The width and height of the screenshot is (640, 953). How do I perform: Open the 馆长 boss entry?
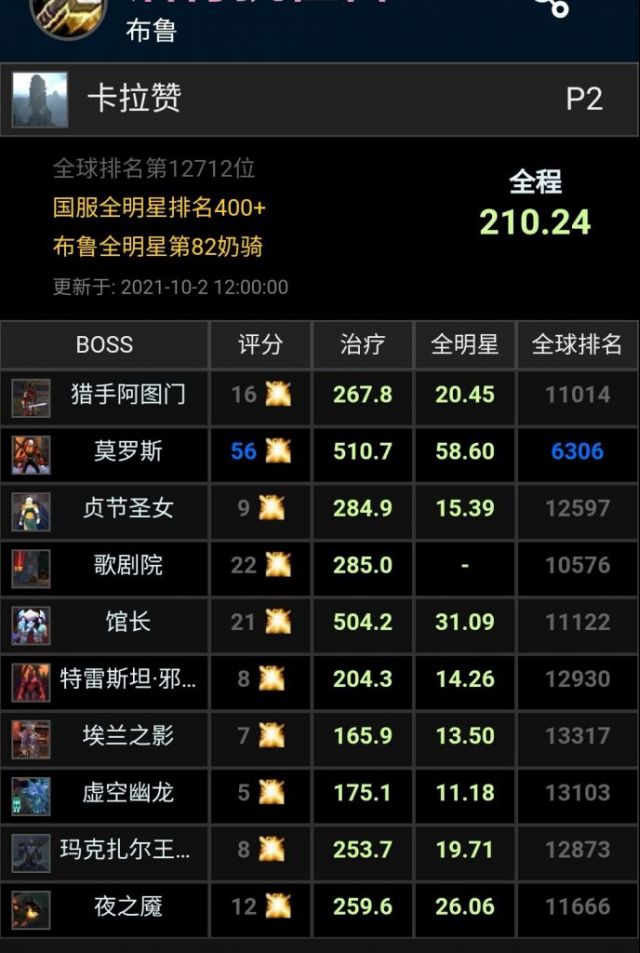[x=128, y=622]
